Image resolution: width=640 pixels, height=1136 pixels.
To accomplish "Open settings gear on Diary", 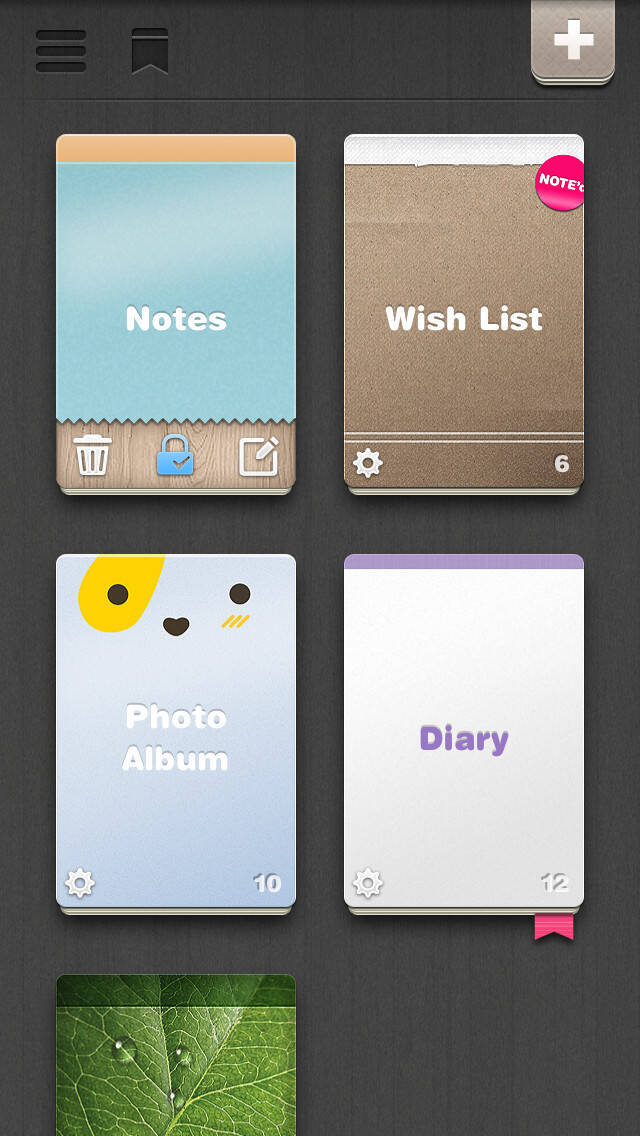I will [x=368, y=883].
